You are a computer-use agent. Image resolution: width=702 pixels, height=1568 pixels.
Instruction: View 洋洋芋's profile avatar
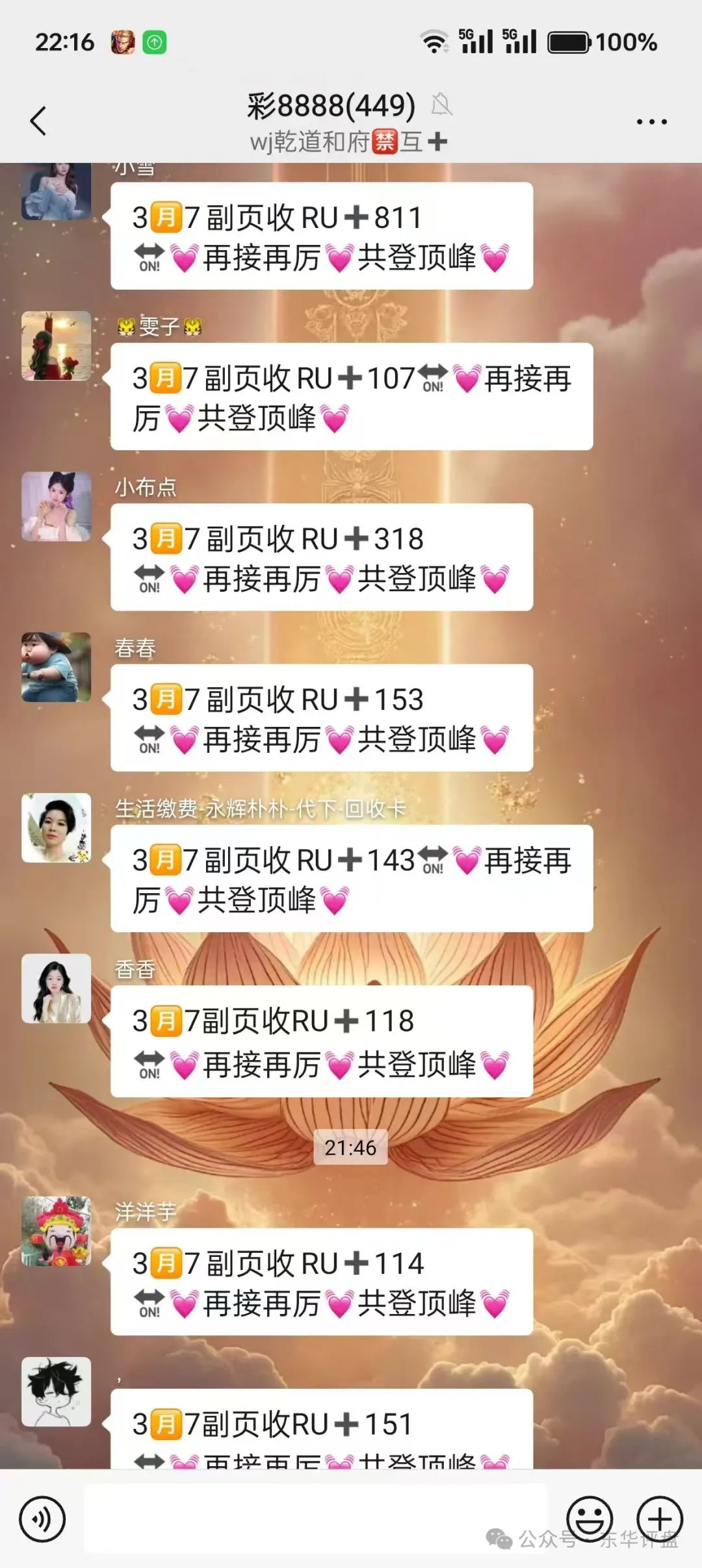click(x=57, y=1231)
